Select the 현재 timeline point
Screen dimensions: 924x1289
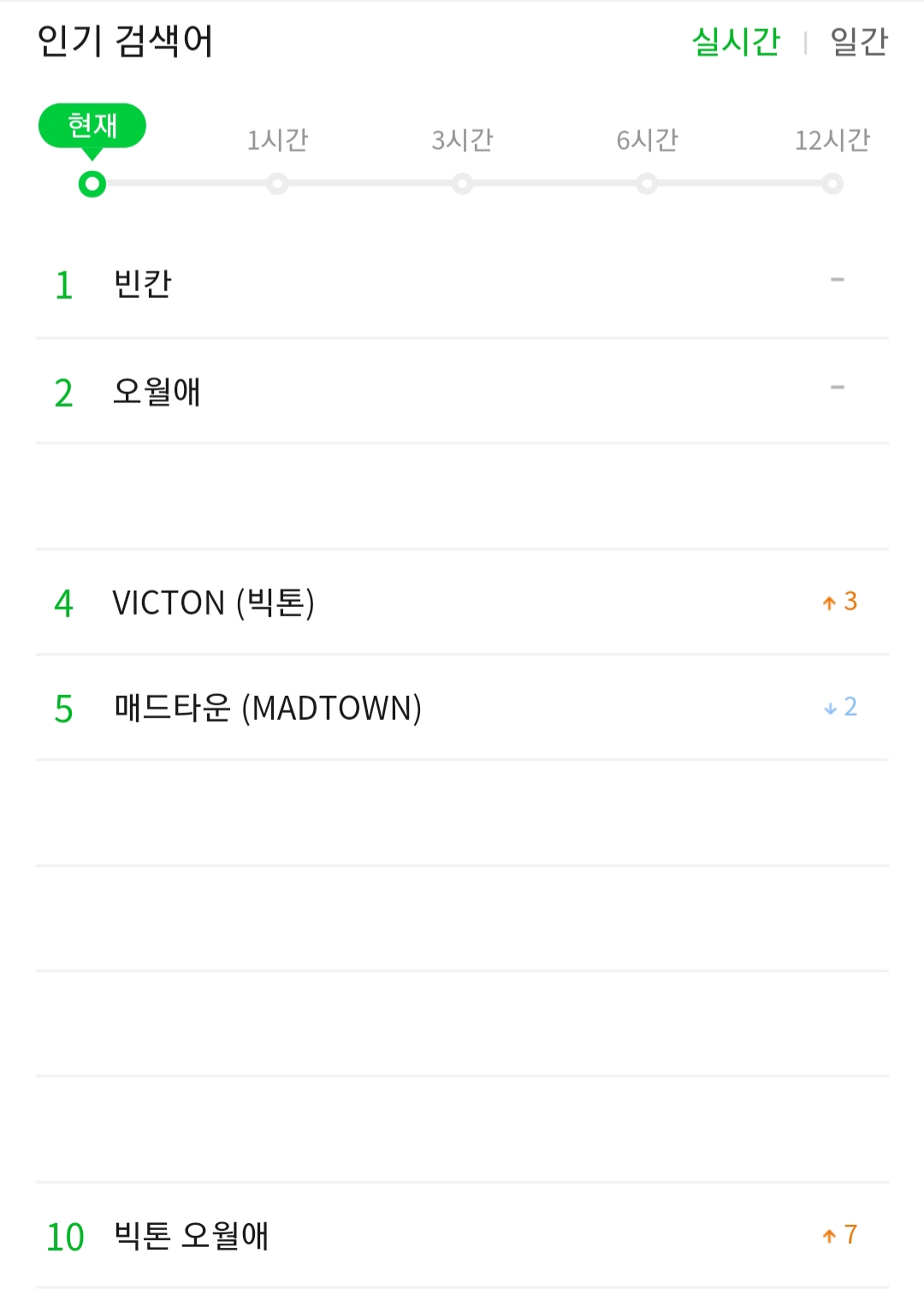point(92,183)
